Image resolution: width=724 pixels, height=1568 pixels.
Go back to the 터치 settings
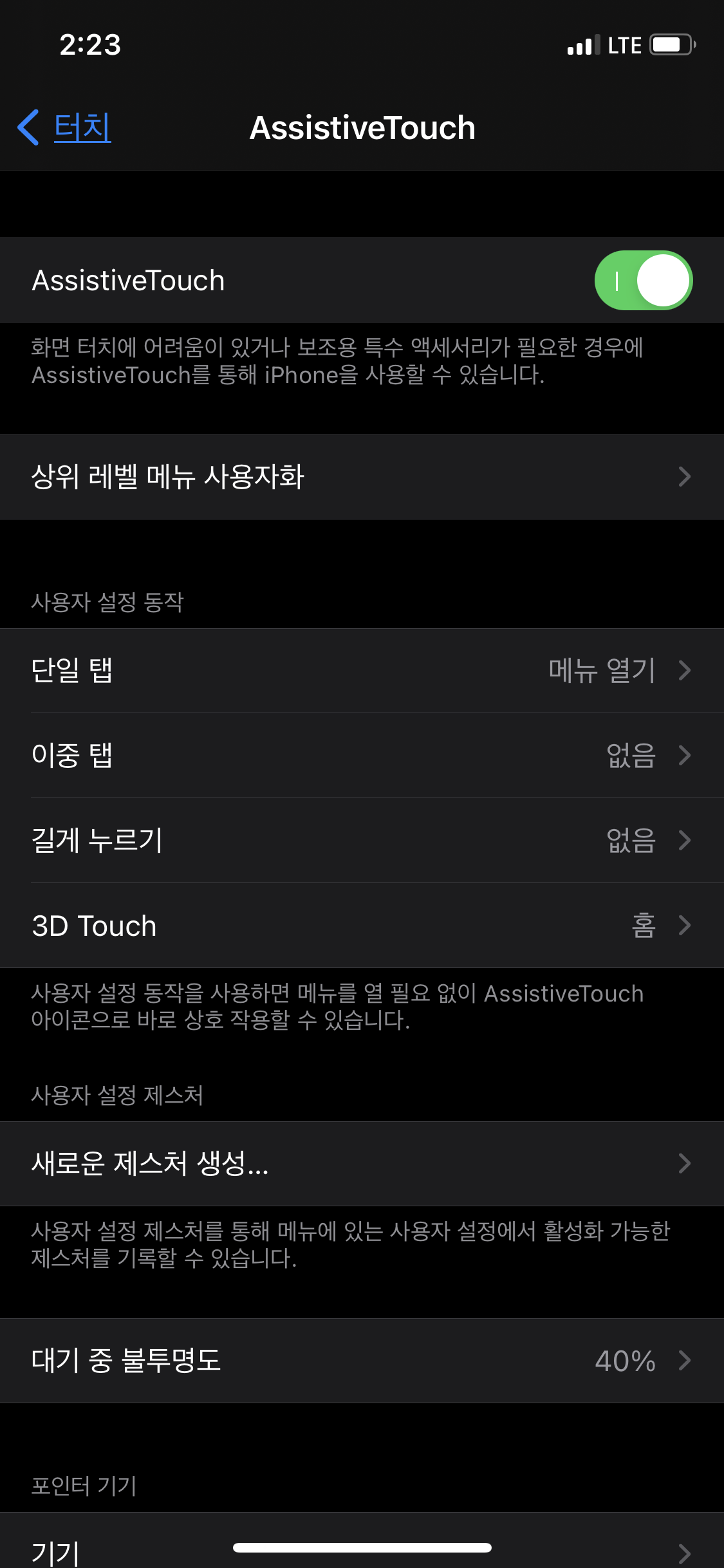click(x=64, y=127)
